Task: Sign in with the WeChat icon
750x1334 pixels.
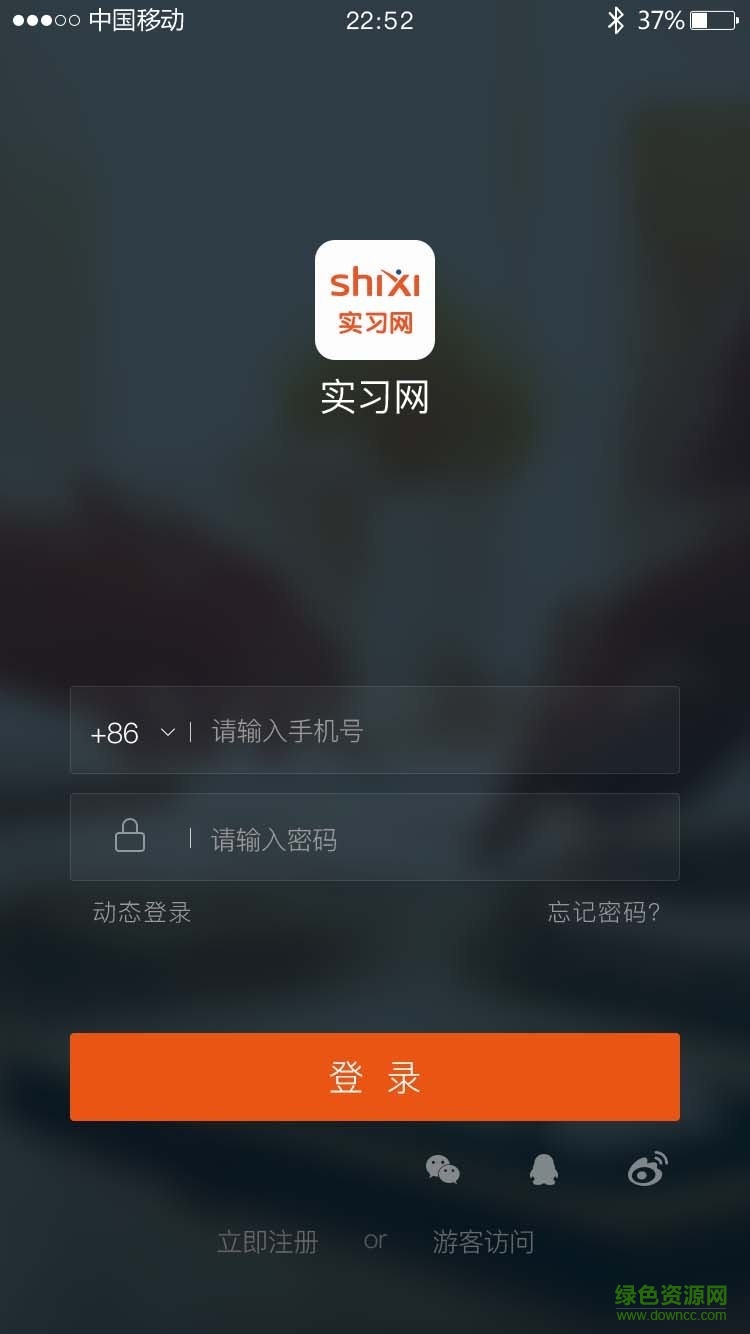Action: (x=443, y=1169)
